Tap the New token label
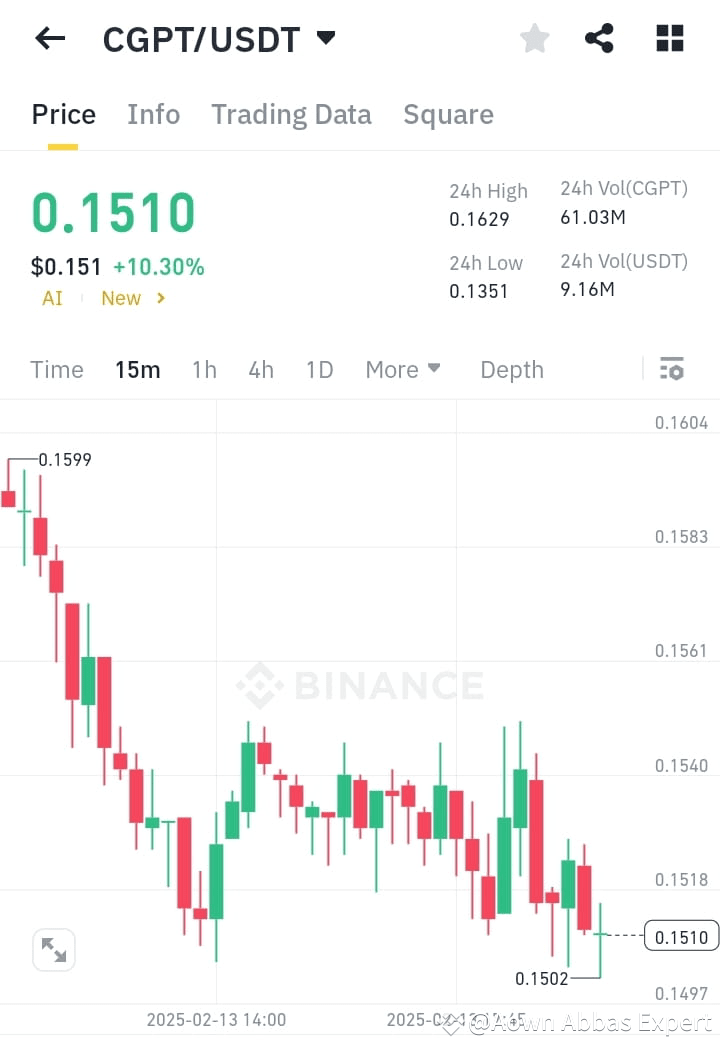This screenshot has height=1045, width=720. coord(120,298)
